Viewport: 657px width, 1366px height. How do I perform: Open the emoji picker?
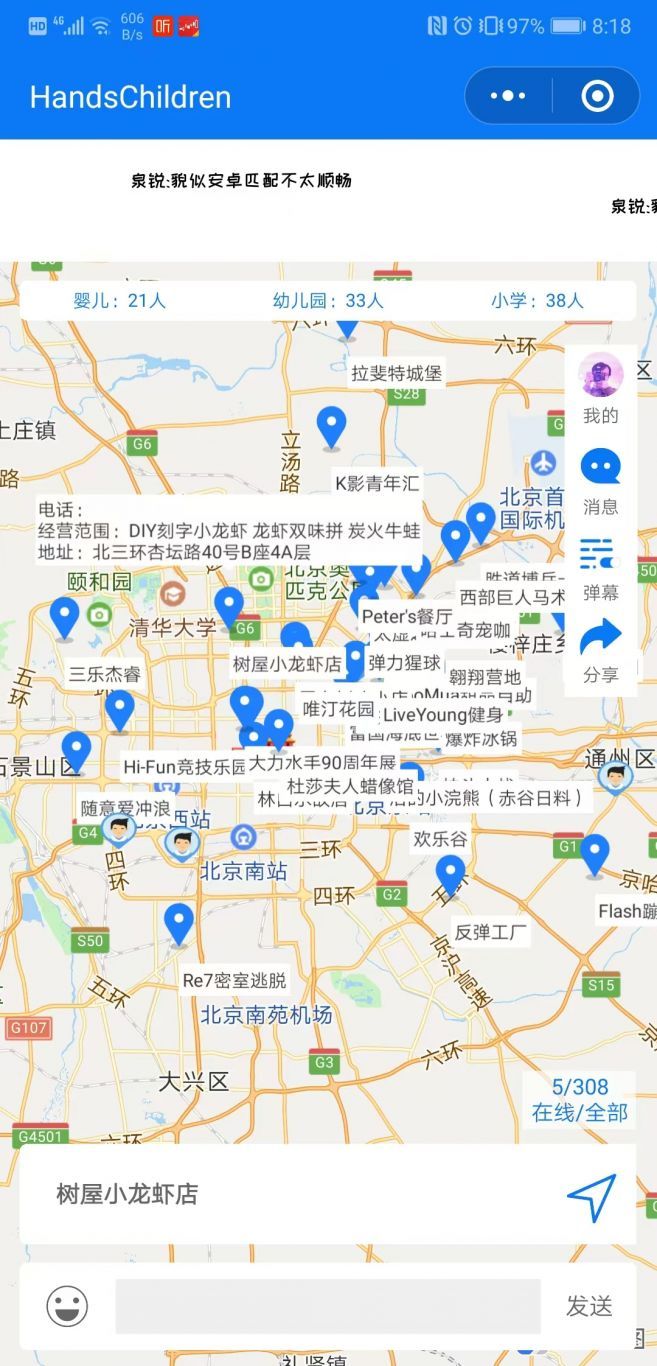point(67,1305)
